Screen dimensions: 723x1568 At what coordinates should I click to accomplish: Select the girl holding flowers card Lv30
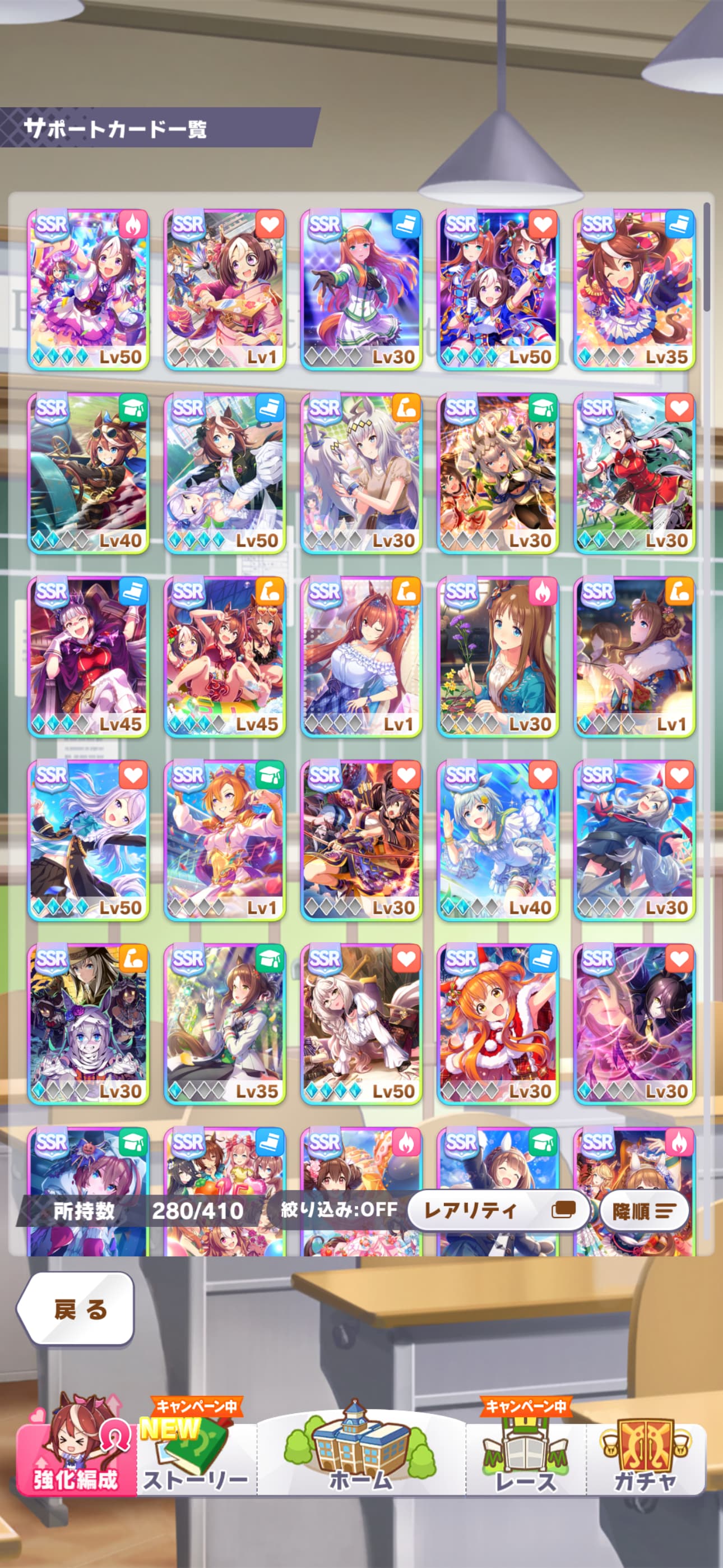(498, 656)
